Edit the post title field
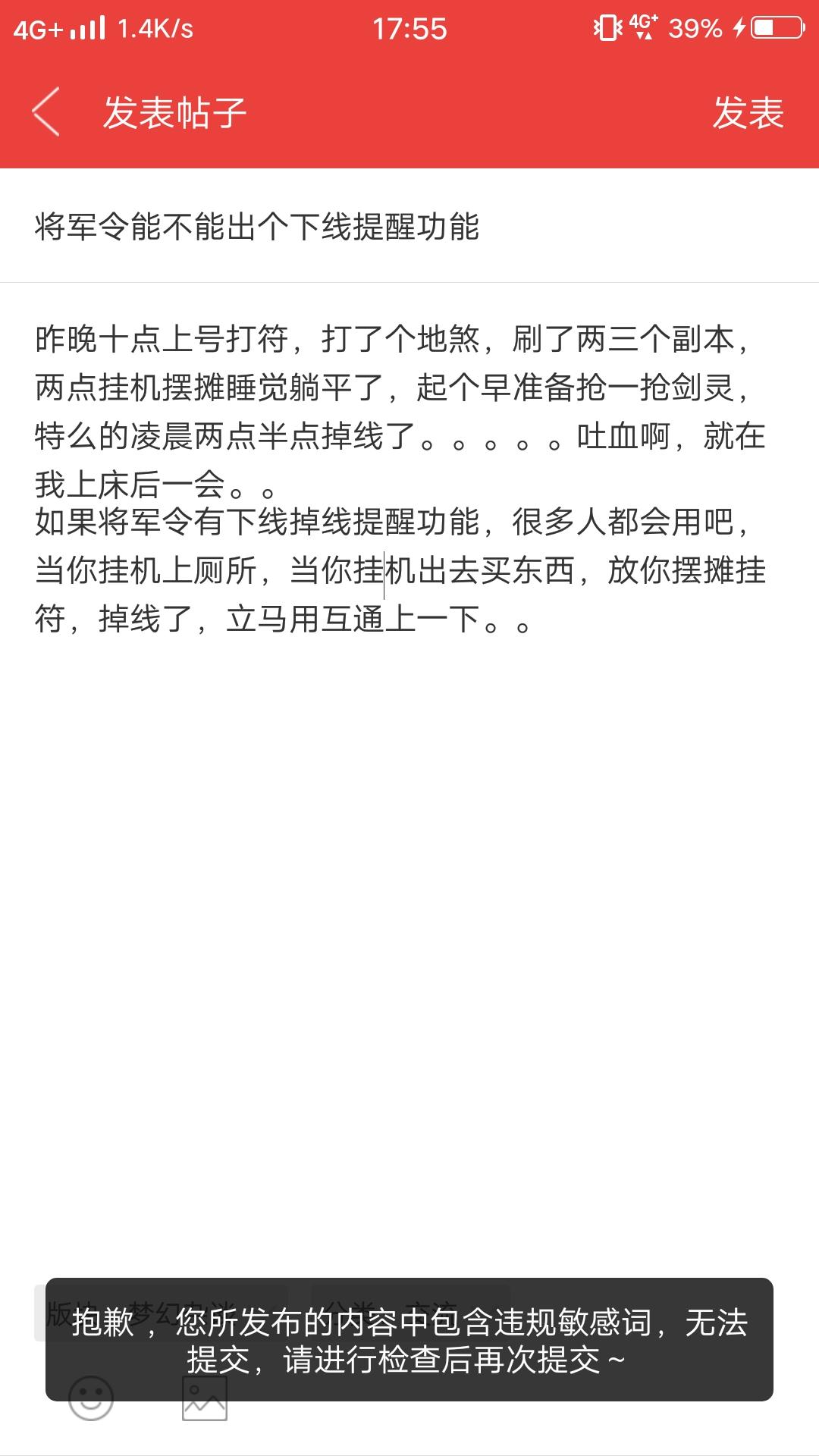This screenshot has width=819, height=1456. point(409,226)
